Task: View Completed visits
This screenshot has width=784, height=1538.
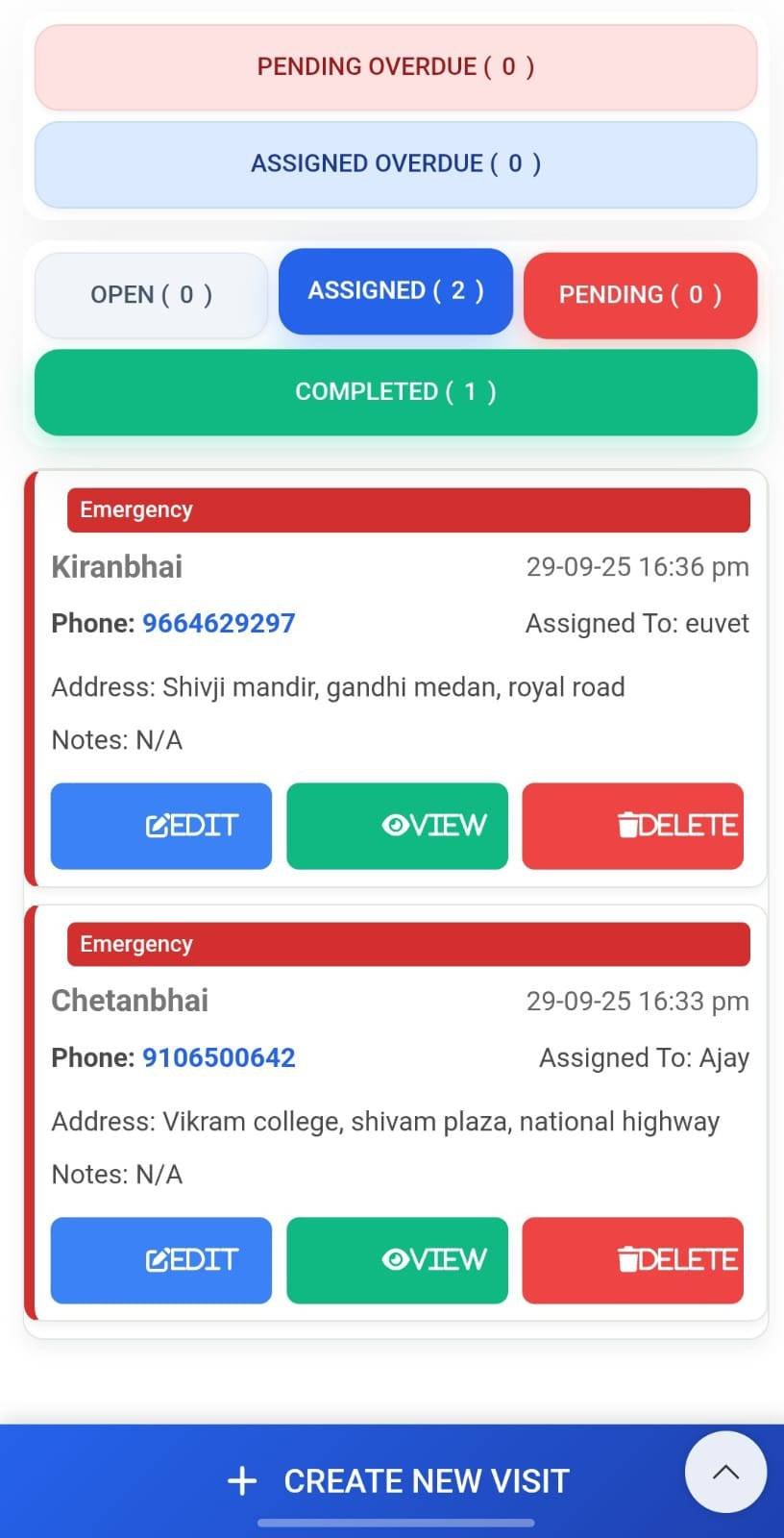Action: 395,392
